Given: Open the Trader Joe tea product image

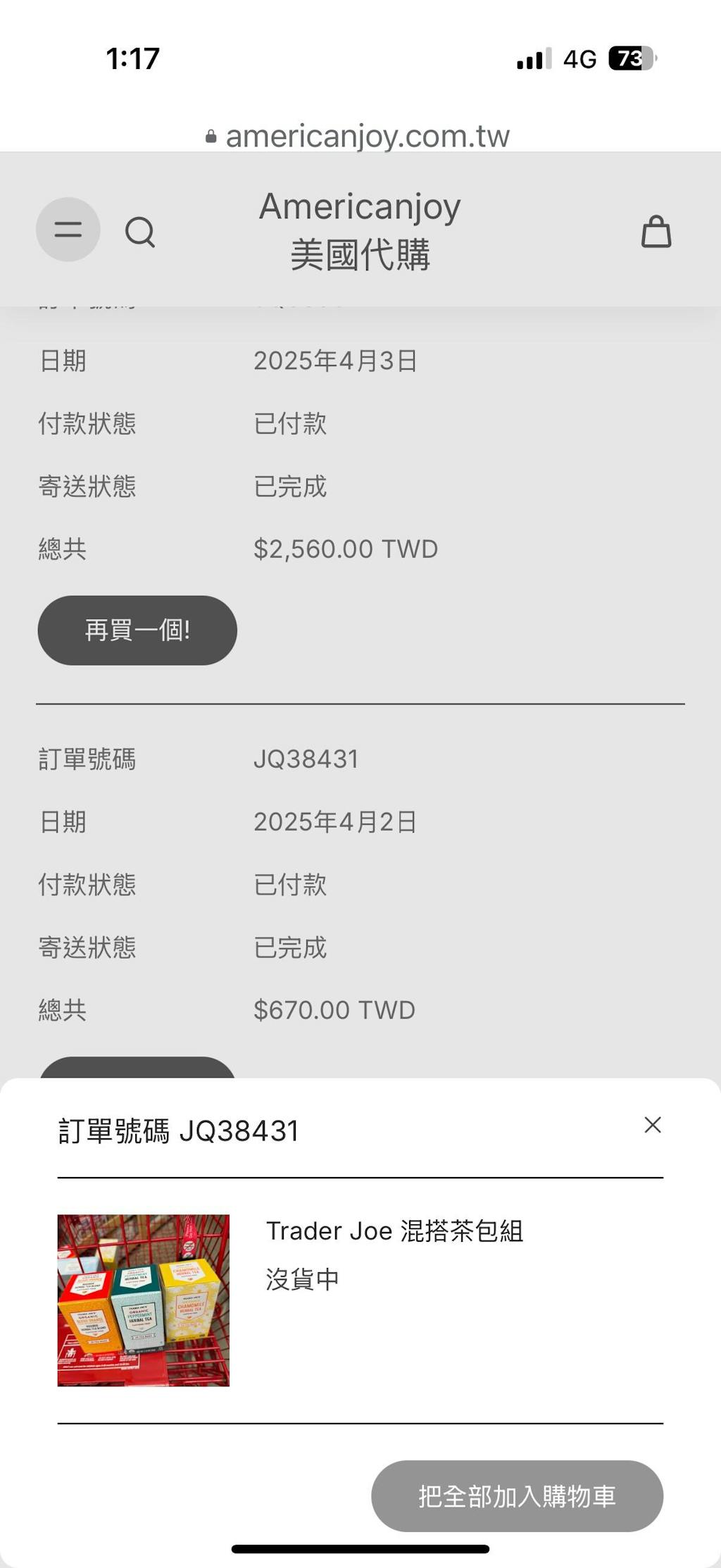Looking at the screenshot, I should coord(144,1300).
